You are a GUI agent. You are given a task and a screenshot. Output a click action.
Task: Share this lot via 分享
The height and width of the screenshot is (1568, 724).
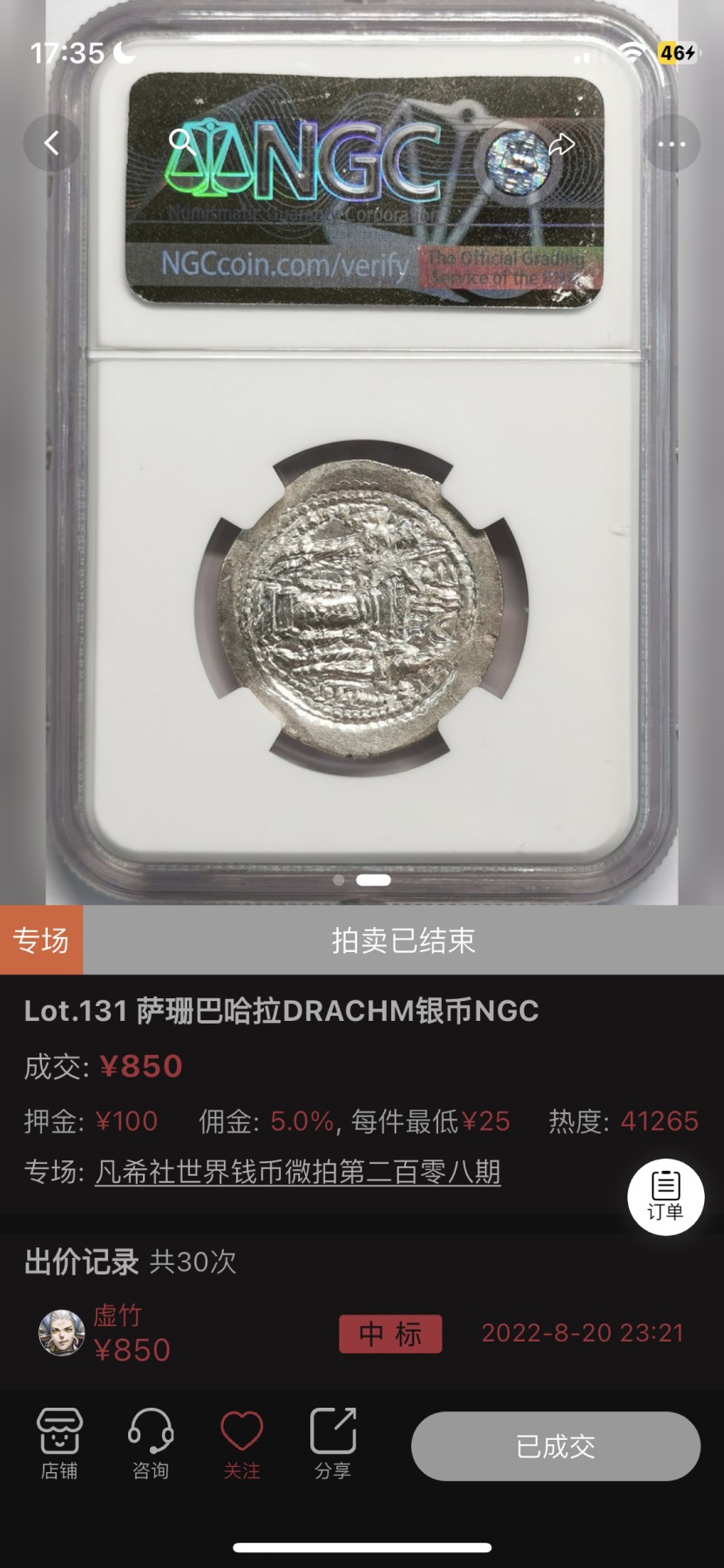[x=333, y=1443]
